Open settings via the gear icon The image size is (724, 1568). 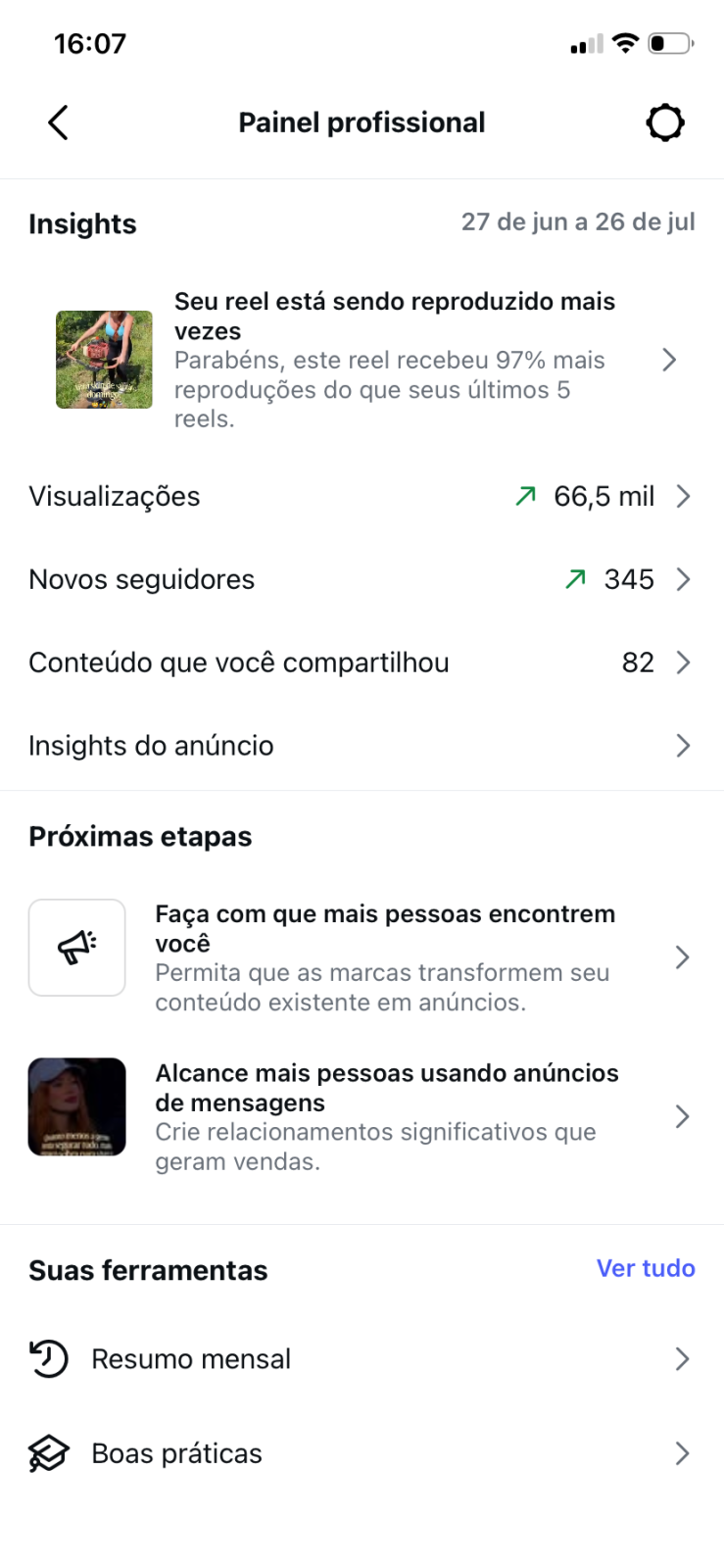(665, 122)
